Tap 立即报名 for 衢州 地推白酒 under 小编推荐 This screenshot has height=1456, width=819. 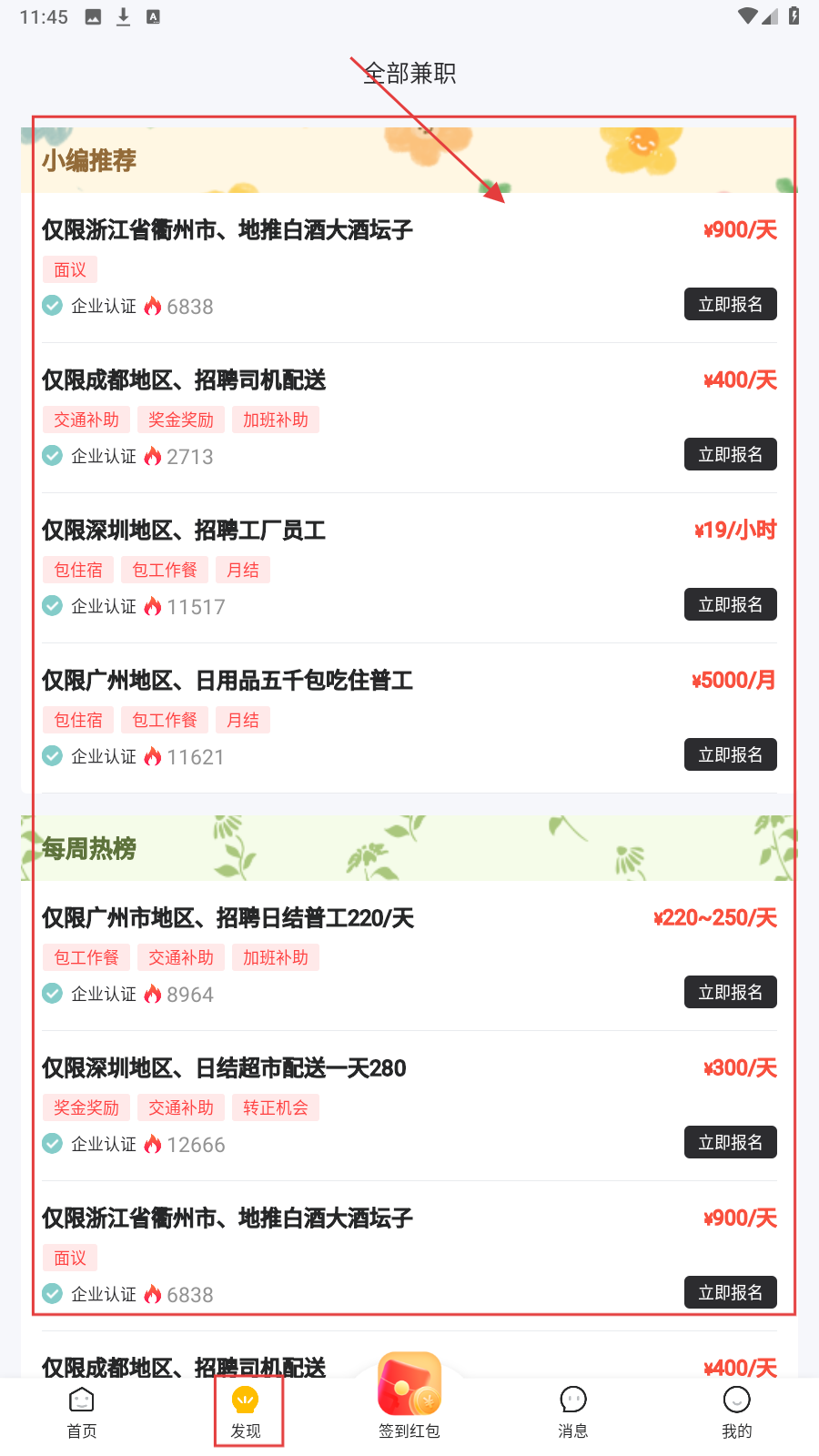coord(730,305)
